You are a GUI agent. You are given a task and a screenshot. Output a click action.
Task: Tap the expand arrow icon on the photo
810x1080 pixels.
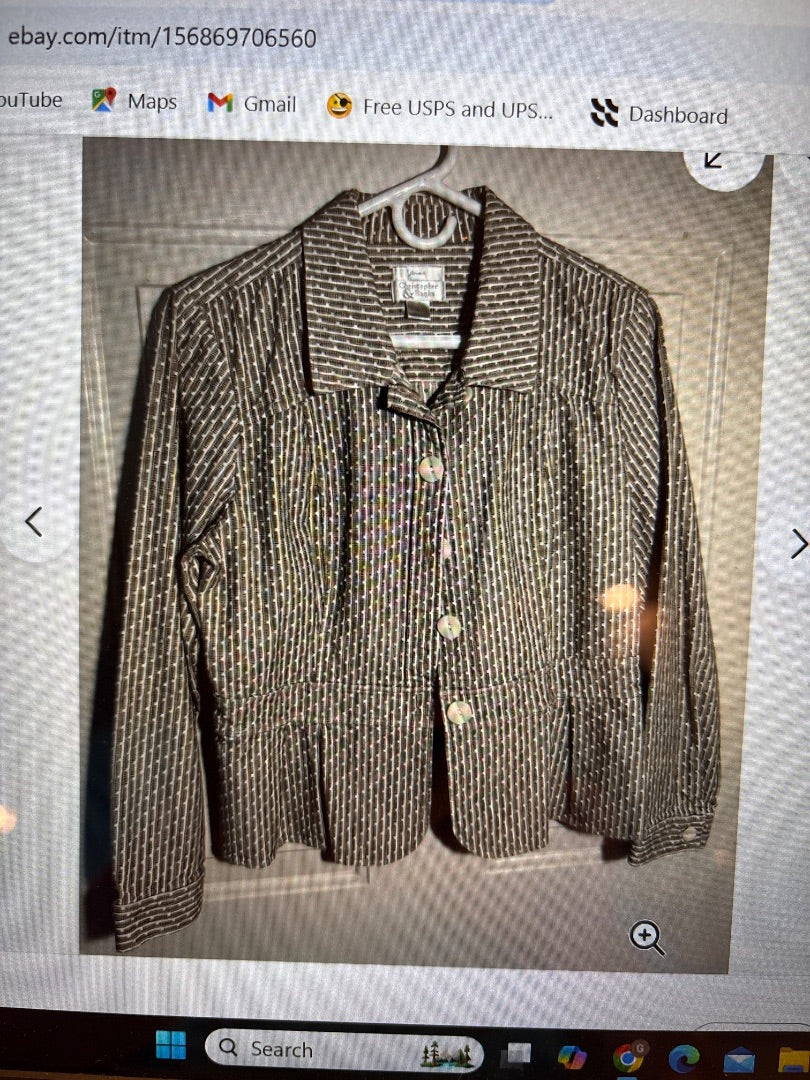(x=713, y=160)
